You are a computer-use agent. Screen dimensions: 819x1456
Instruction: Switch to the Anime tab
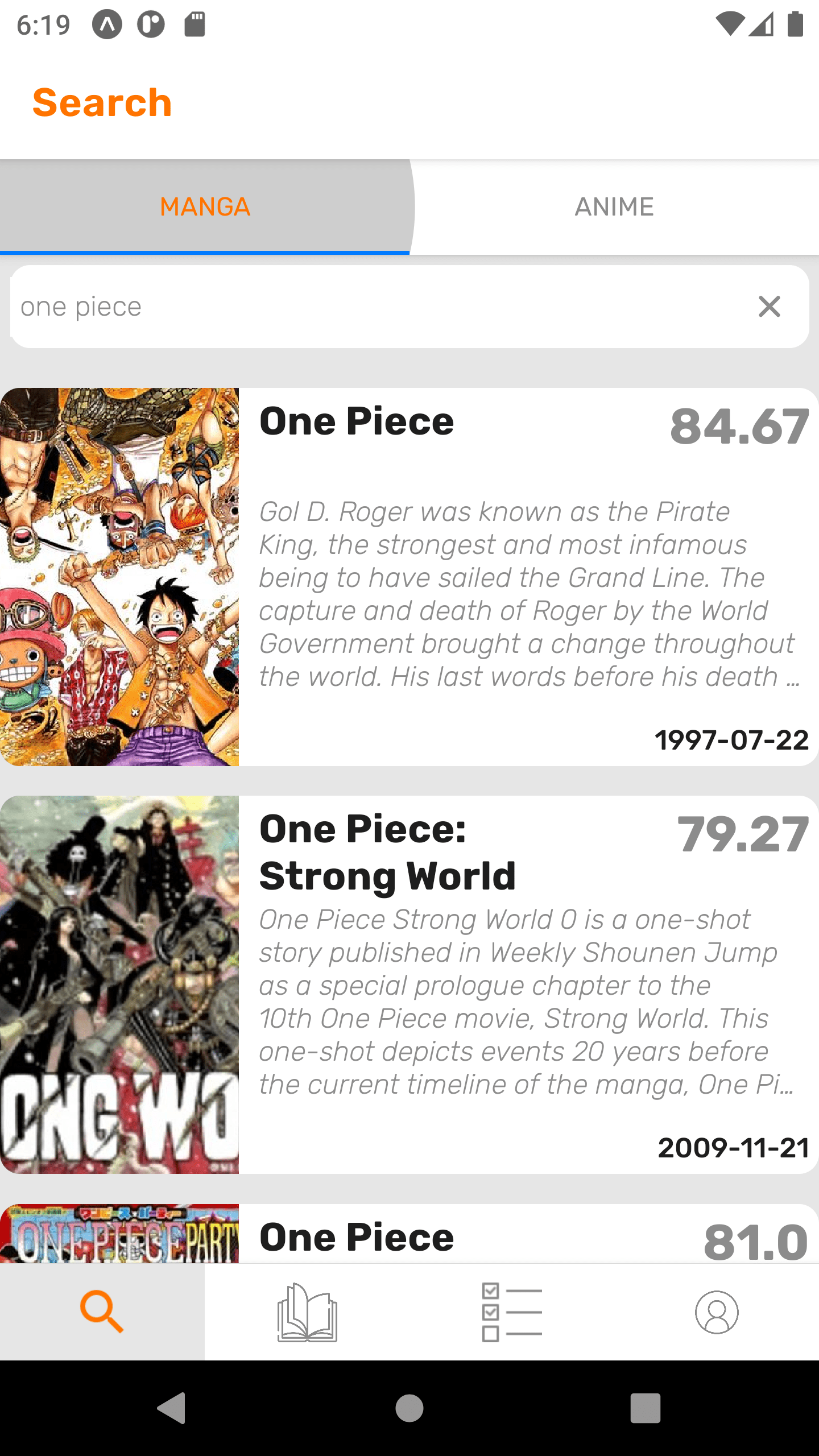tap(614, 206)
